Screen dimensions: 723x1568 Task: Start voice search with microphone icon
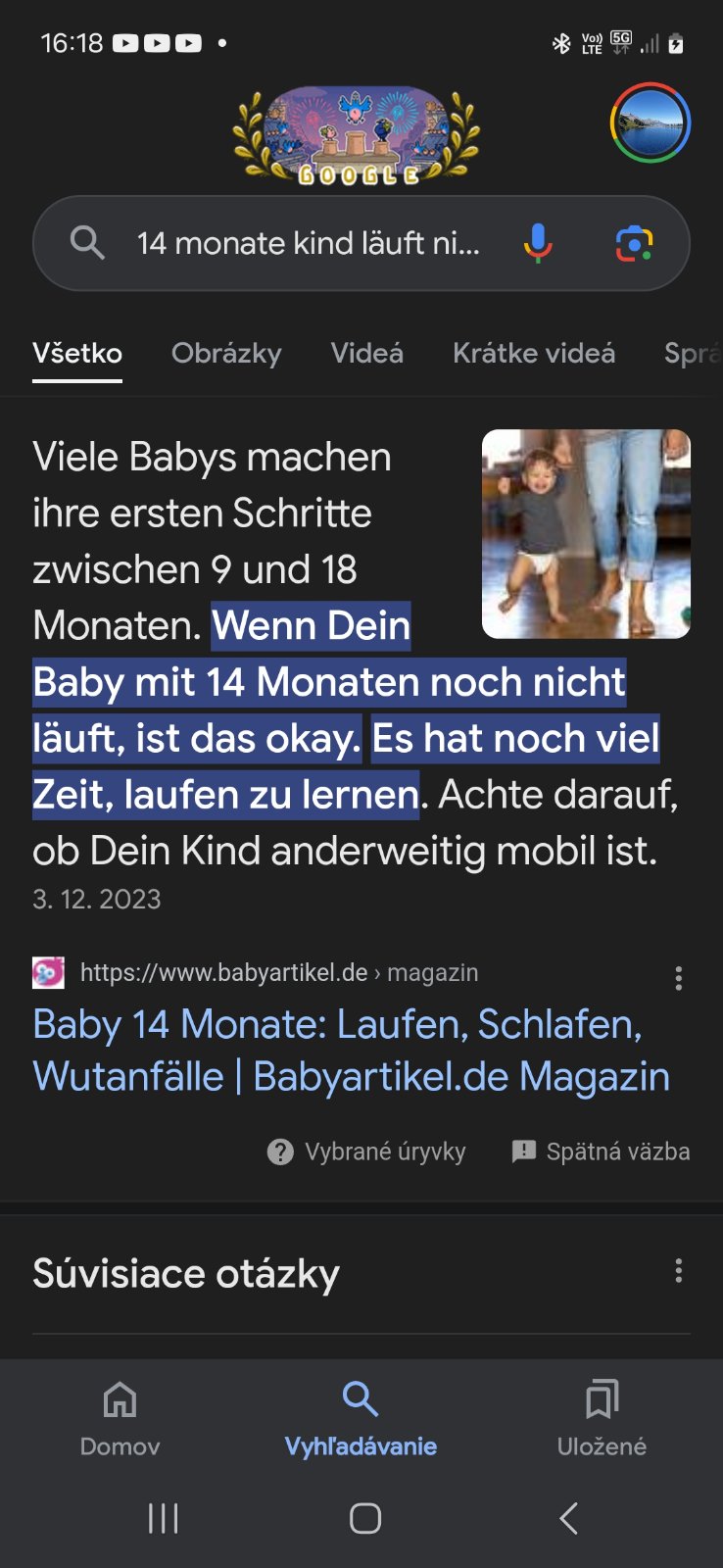(x=537, y=243)
